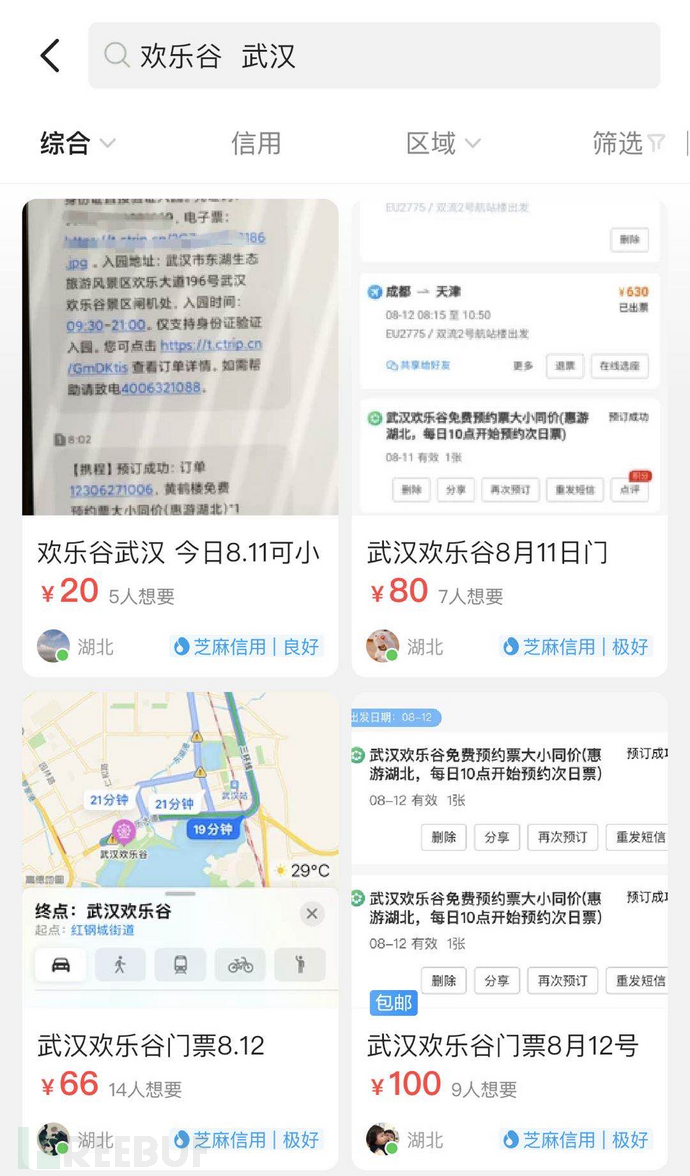Go back using the back arrow

click(50, 56)
